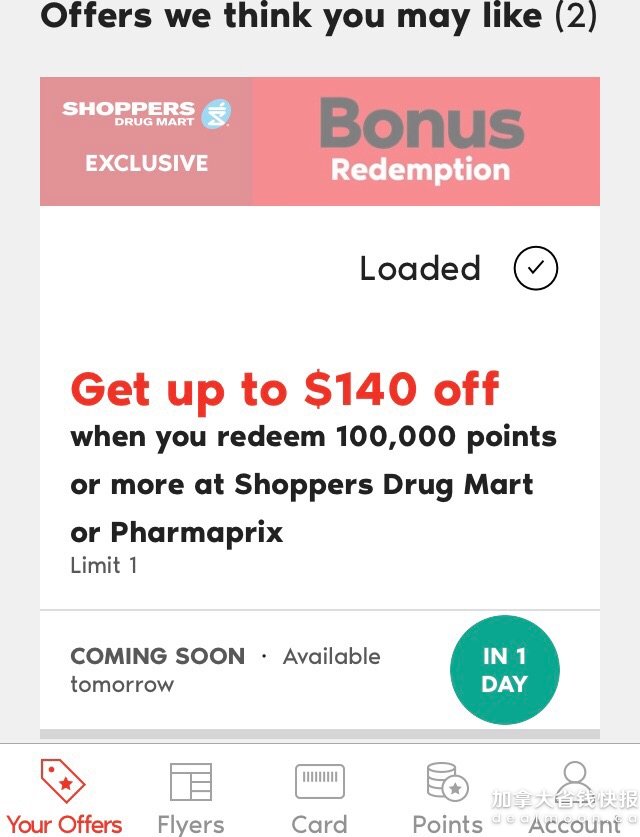Go to the Card tab
The height and width of the screenshot is (837, 640).
point(319,797)
